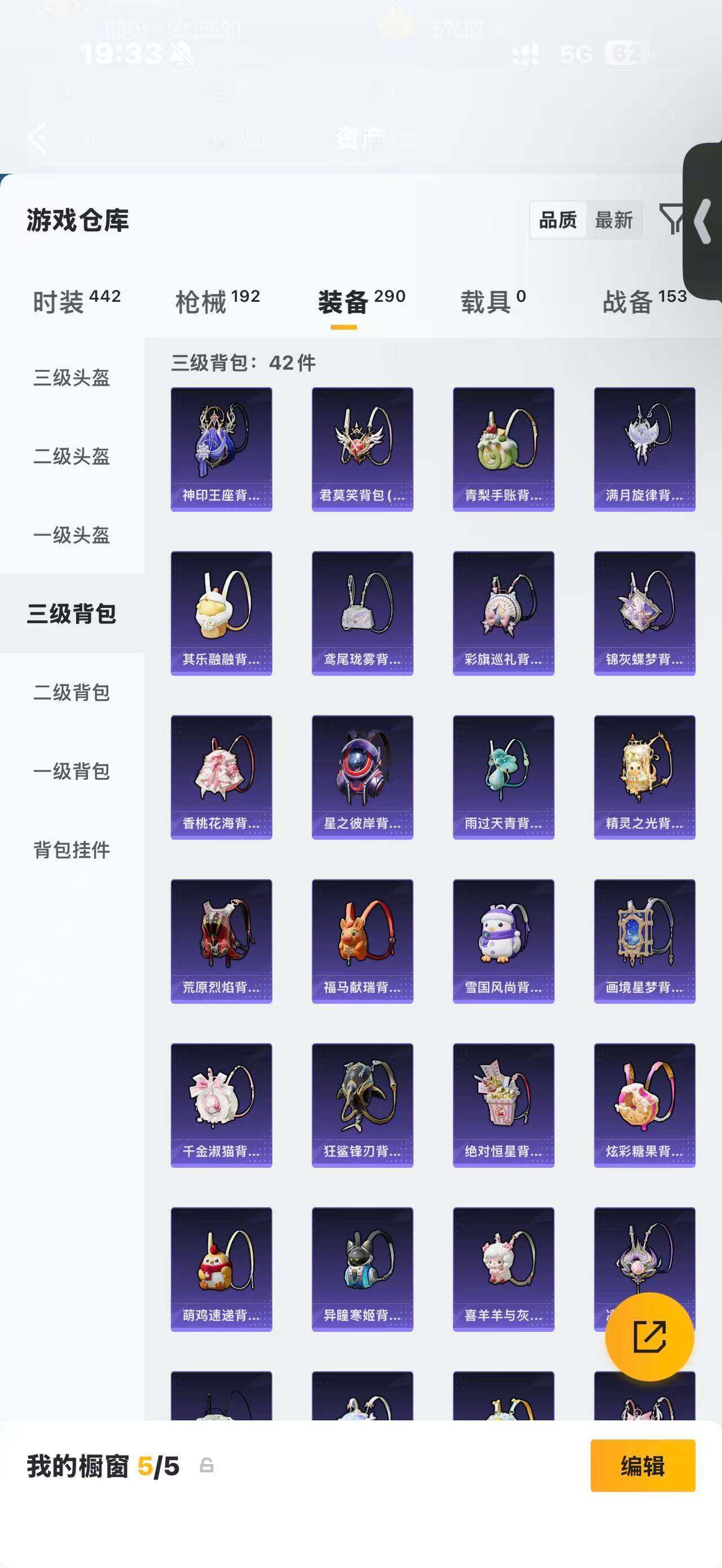Sort the warehouse by 最新
Viewport: 722px width, 1568px height.
(614, 220)
